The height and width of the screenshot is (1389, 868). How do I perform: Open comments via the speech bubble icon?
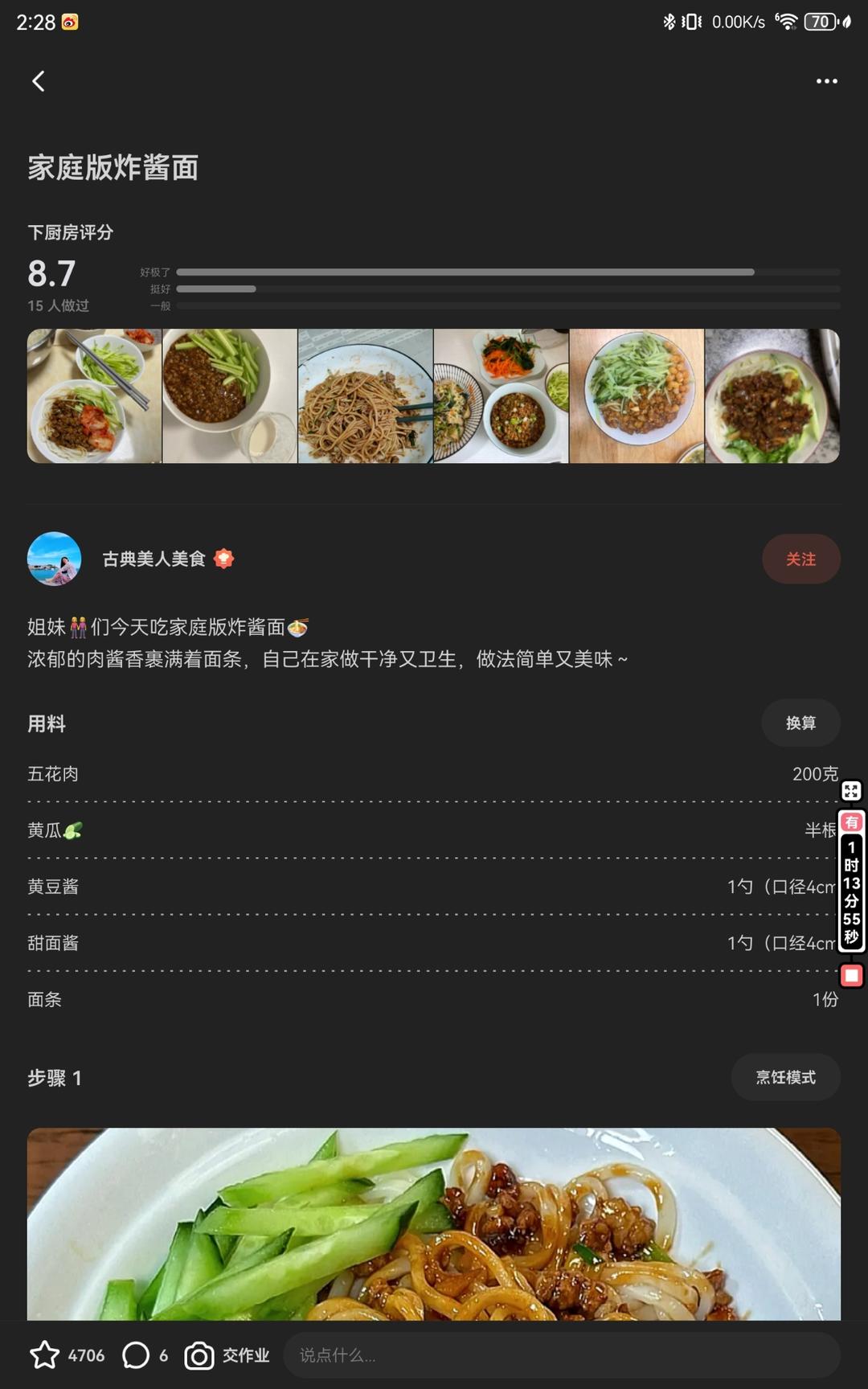tap(133, 1354)
